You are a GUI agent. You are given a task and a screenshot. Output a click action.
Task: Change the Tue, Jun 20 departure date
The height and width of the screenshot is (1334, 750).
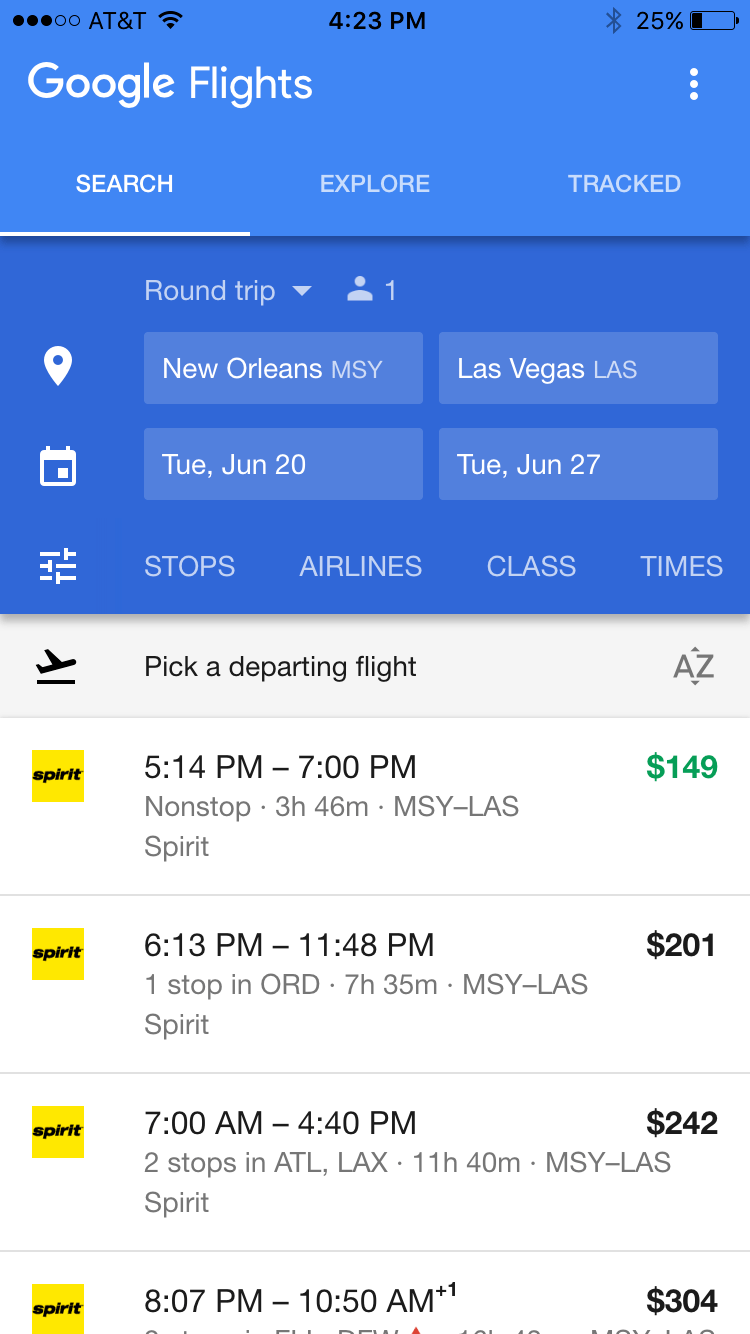283,465
